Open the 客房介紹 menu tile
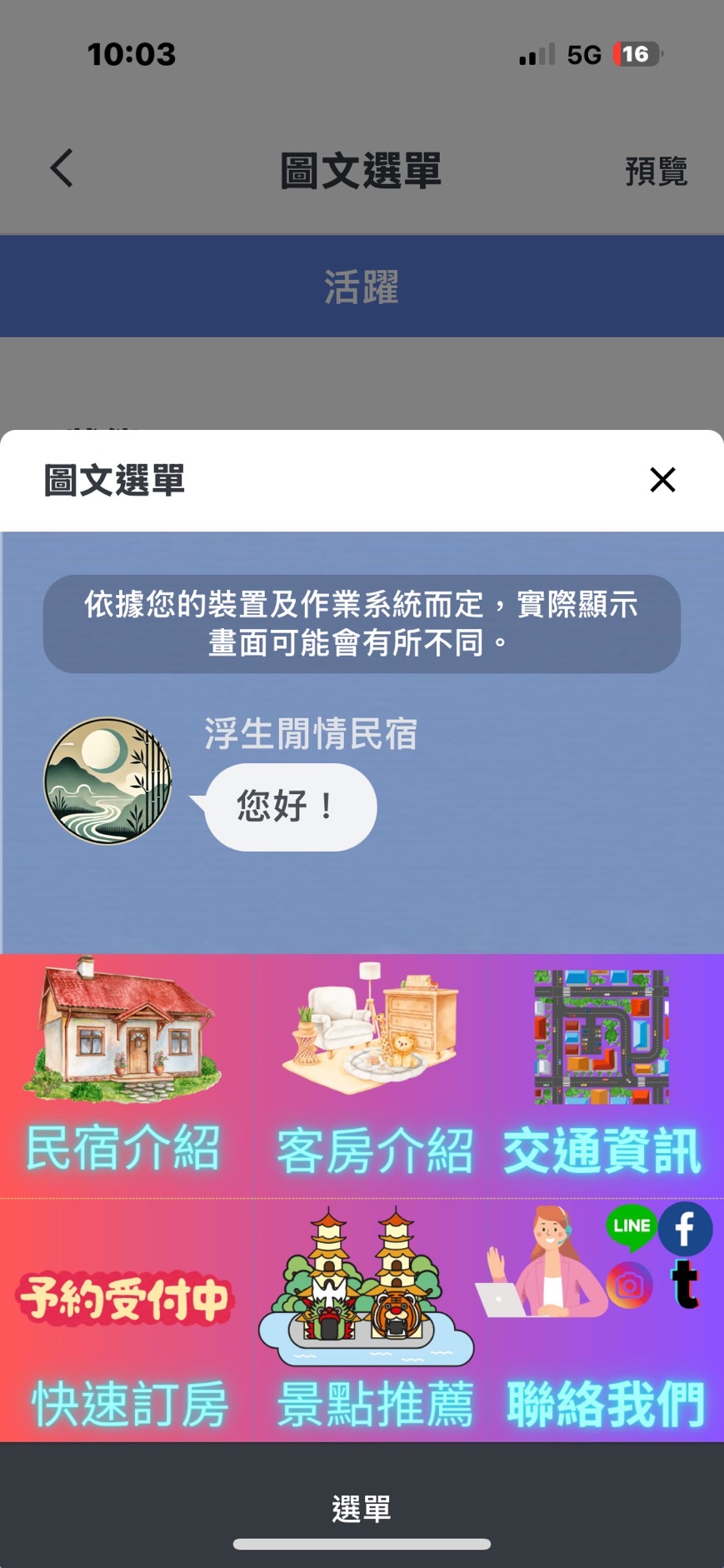The image size is (724, 1568). [x=371, y=1075]
